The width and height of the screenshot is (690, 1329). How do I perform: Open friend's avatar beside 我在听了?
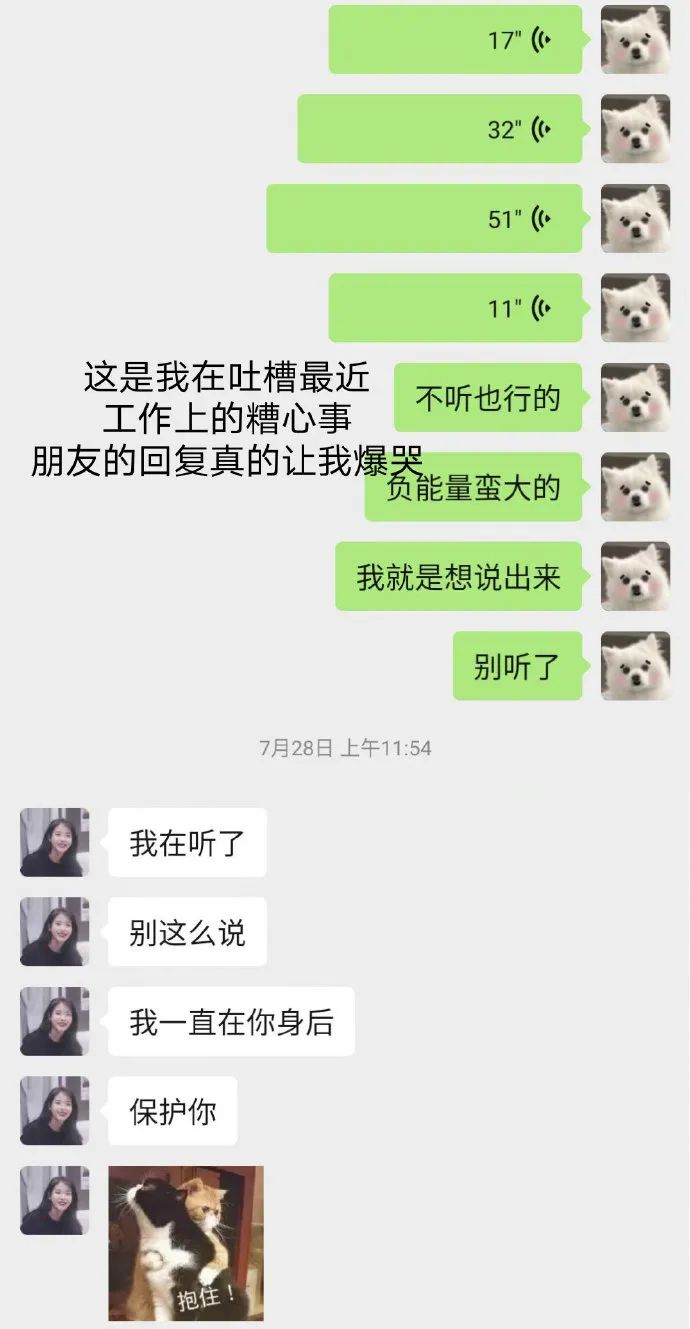tap(54, 842)
